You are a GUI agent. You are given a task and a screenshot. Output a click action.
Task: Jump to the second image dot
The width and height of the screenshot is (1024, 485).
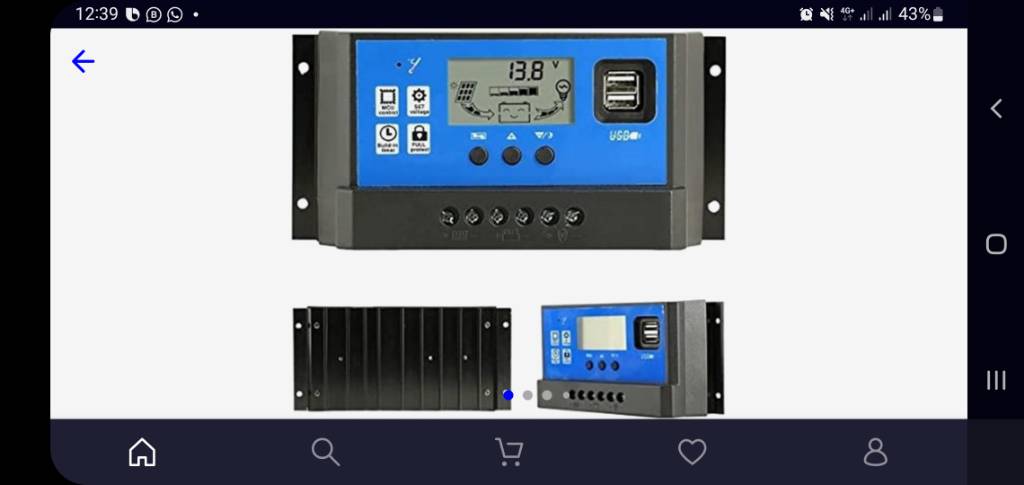click(x=527, y=395)
